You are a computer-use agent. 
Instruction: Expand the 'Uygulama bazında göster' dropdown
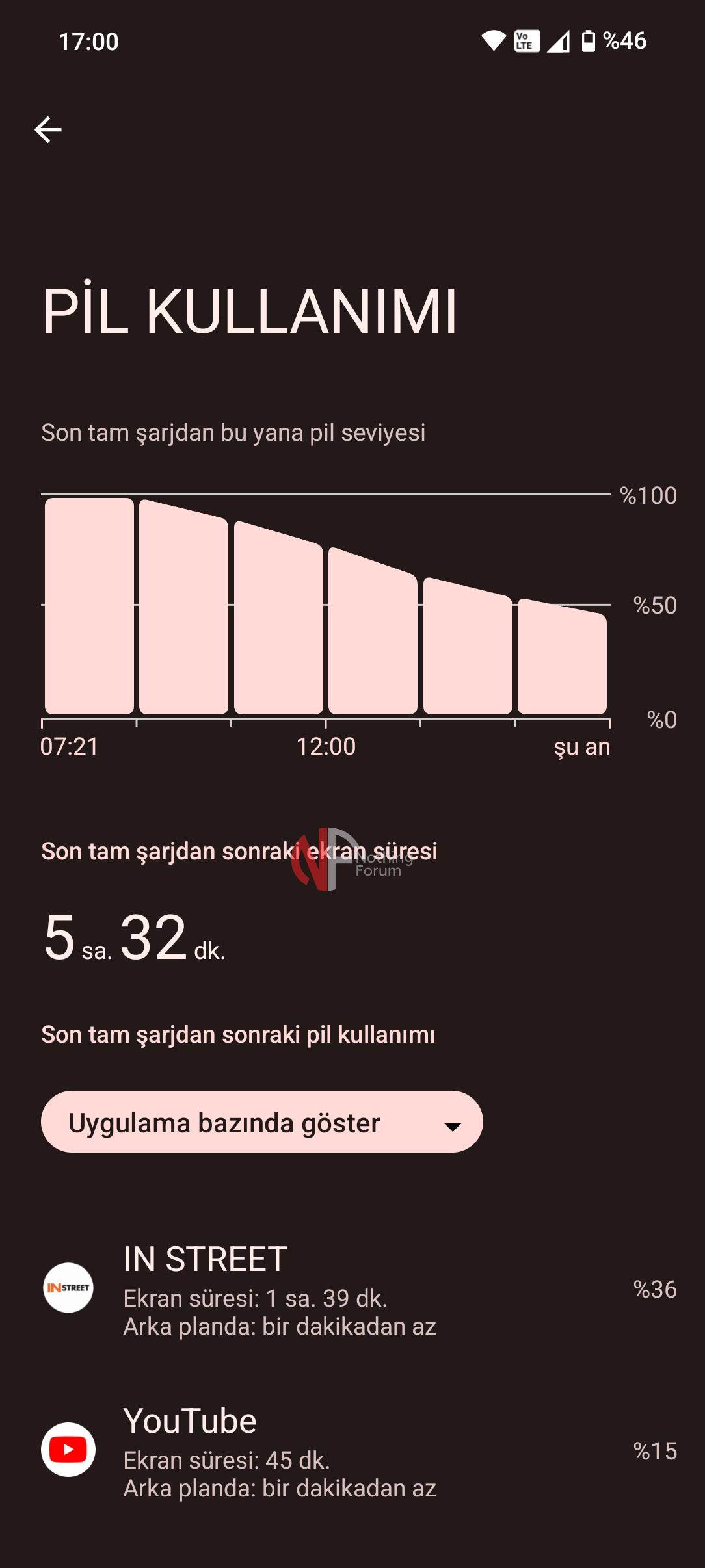click(261, 1122)
